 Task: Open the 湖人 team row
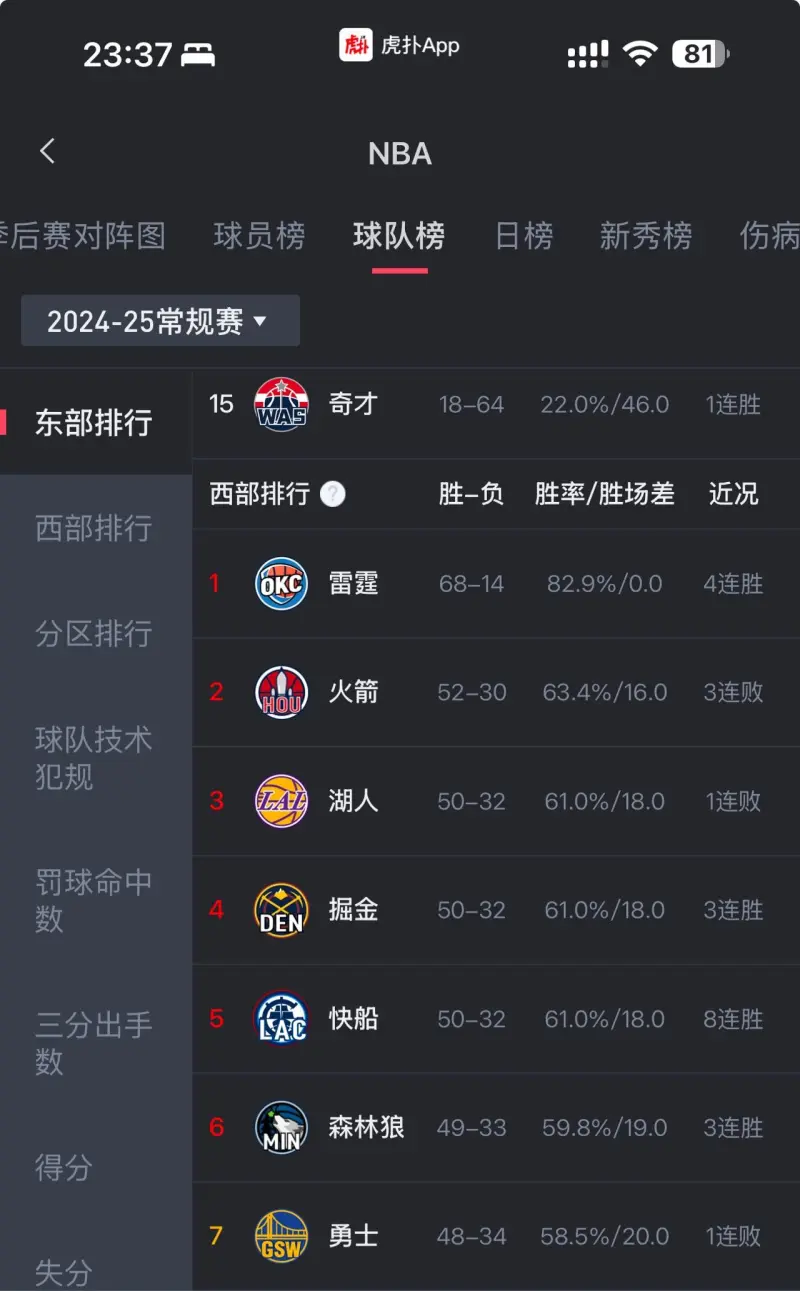click(x=495, y=801)
